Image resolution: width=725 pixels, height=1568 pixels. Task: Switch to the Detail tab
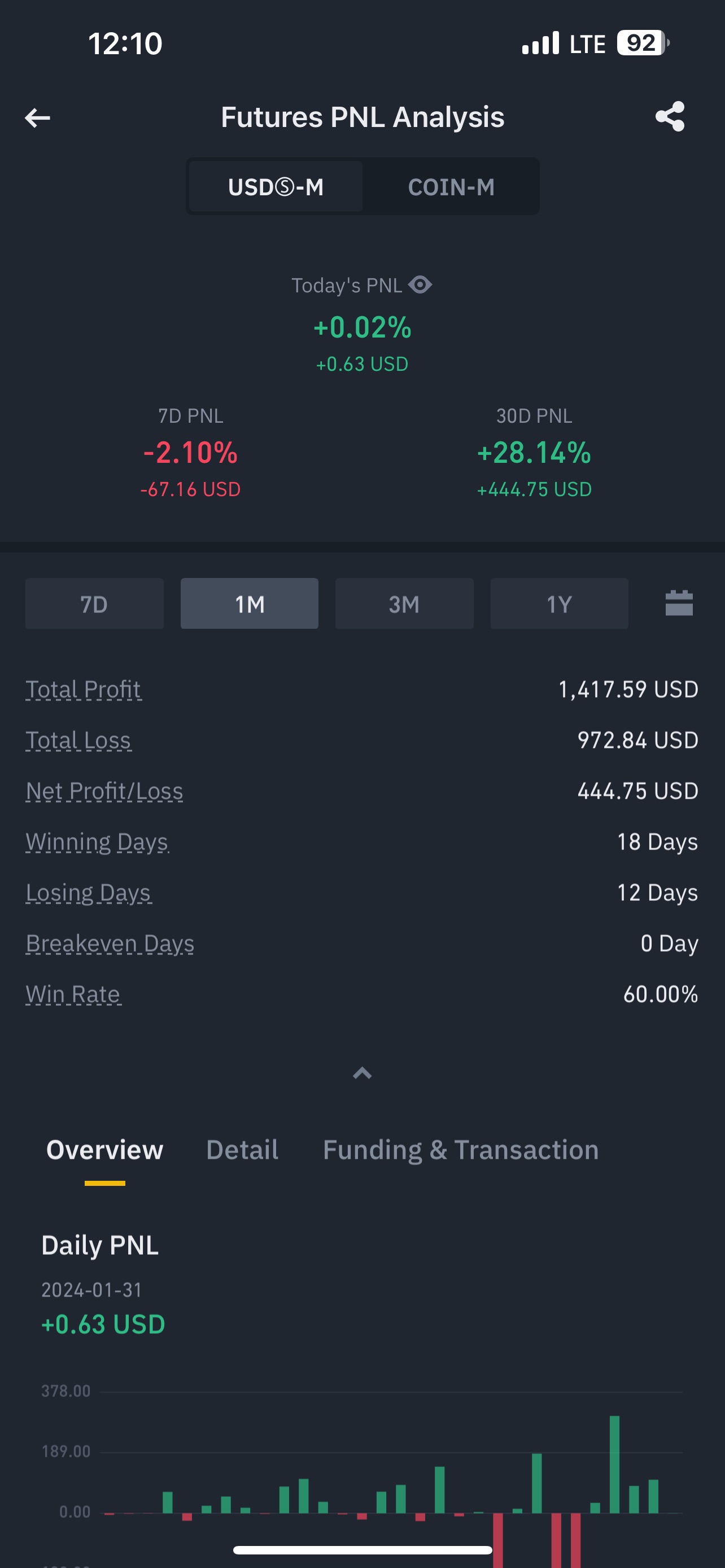242,1150
